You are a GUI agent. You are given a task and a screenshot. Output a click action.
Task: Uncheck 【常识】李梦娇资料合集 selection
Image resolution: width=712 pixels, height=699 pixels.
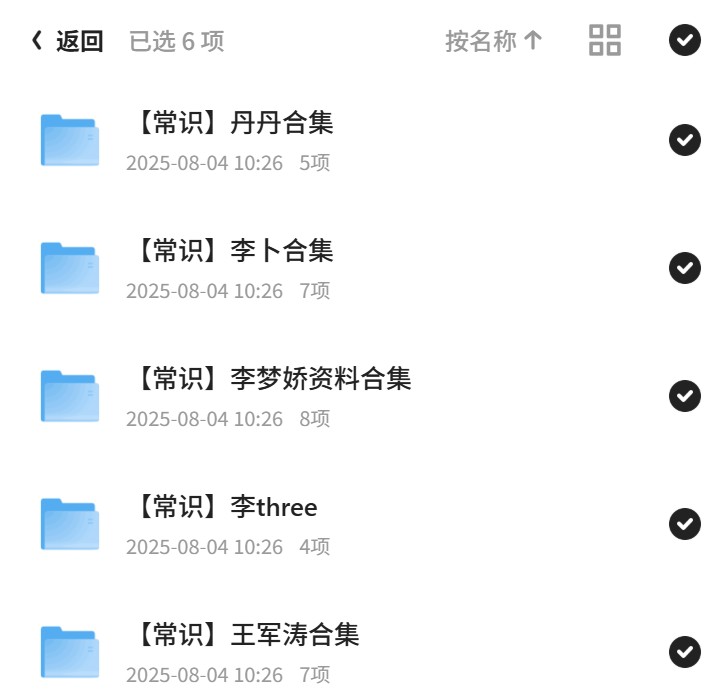[685, 396]
